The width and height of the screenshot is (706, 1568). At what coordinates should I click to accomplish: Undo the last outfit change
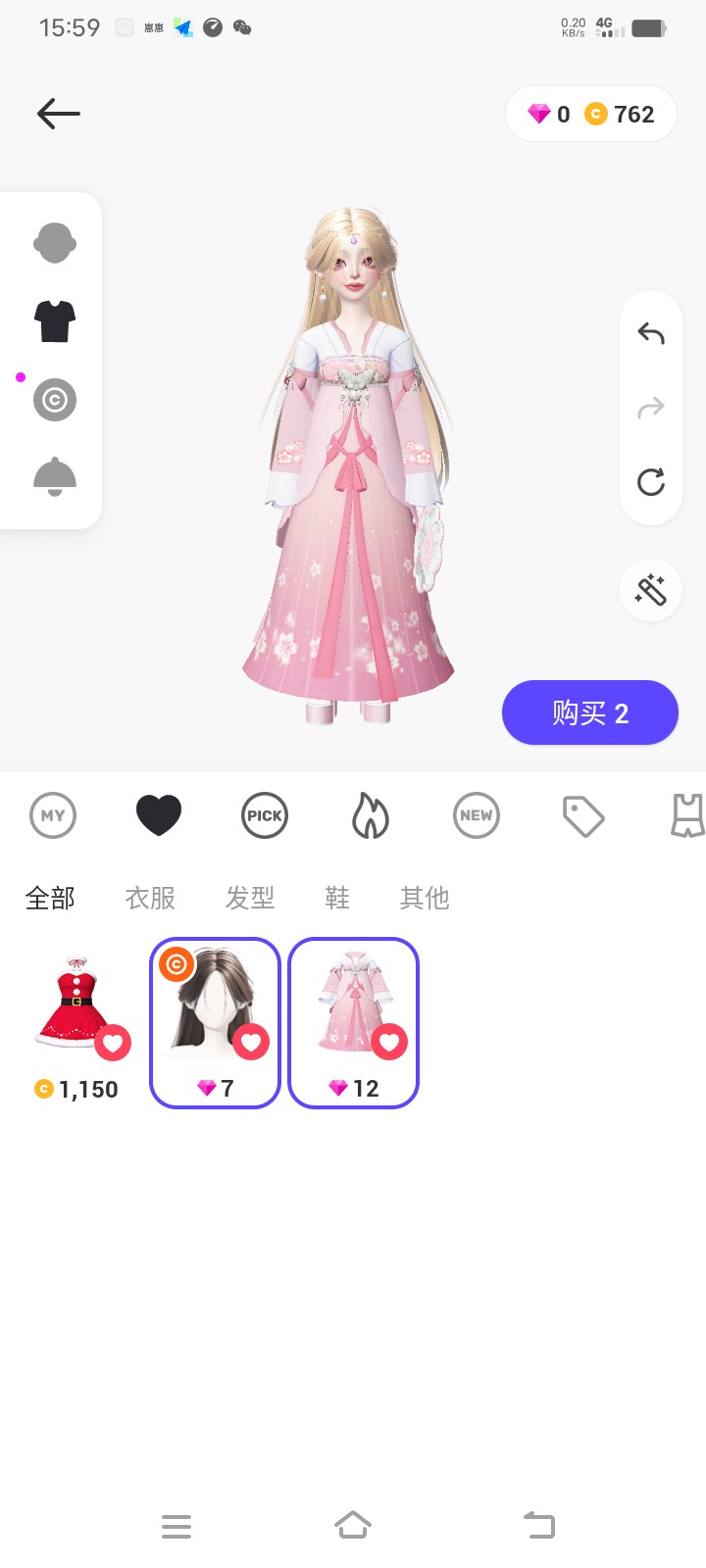pyautogui.click(x=651, y=334)
